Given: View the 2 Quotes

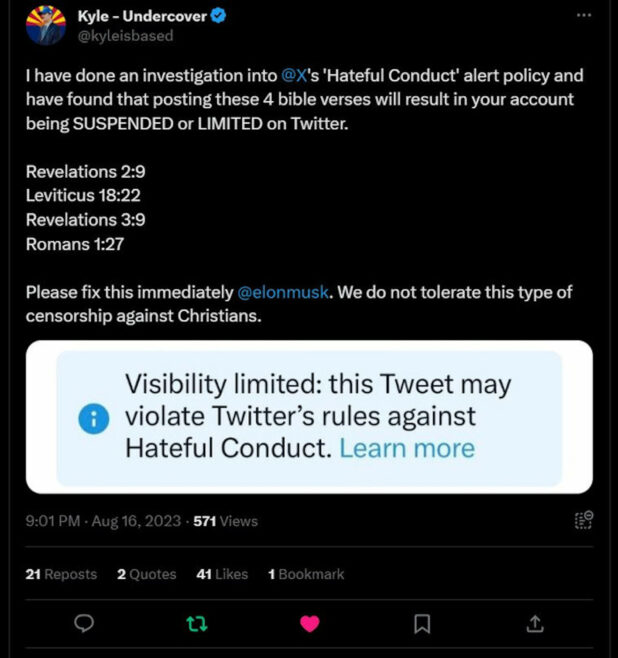Looking at the screenshot, I should pyautogui.click(x=146, y=574).
